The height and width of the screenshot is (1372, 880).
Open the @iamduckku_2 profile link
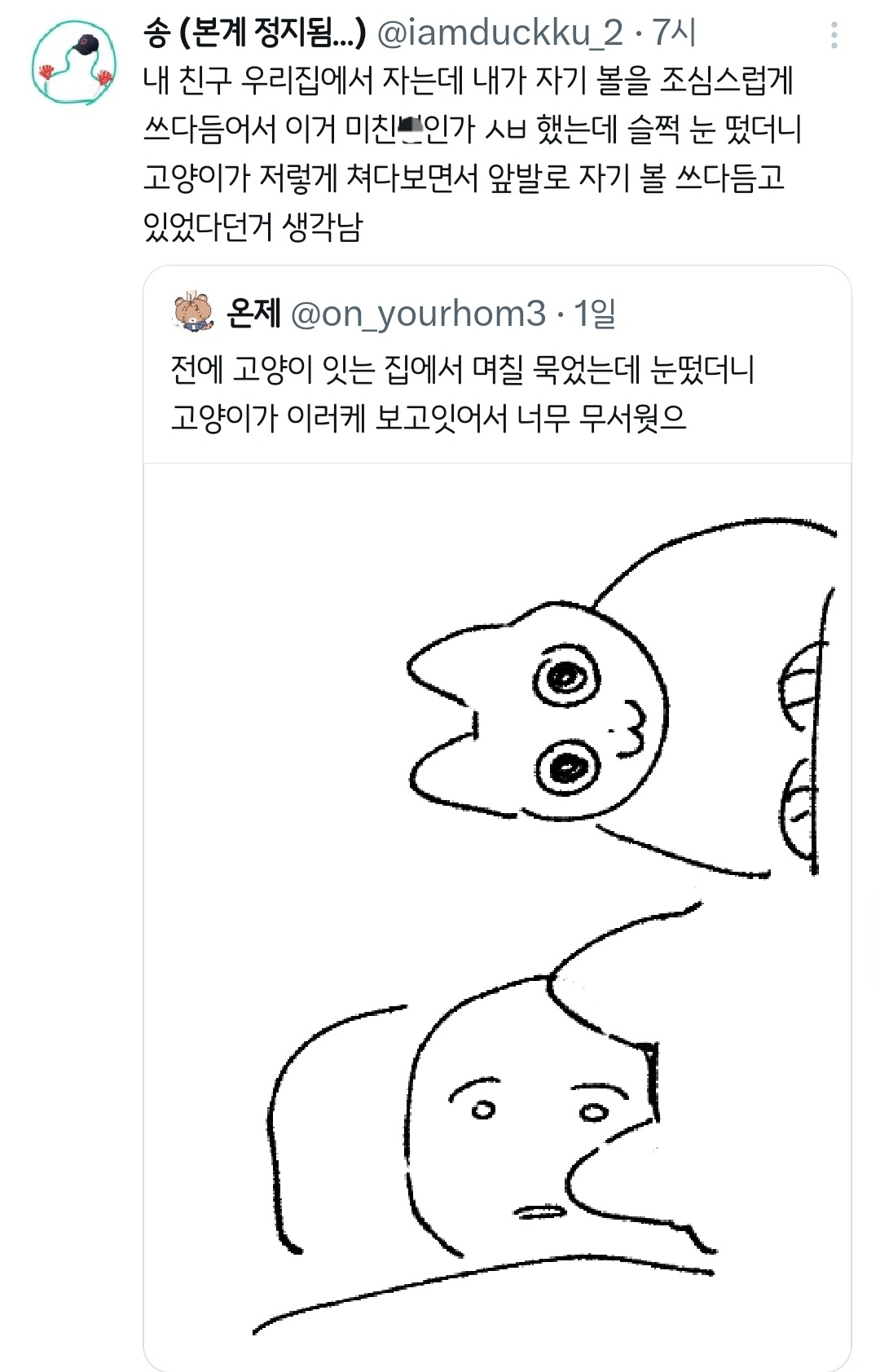[499, 33]
